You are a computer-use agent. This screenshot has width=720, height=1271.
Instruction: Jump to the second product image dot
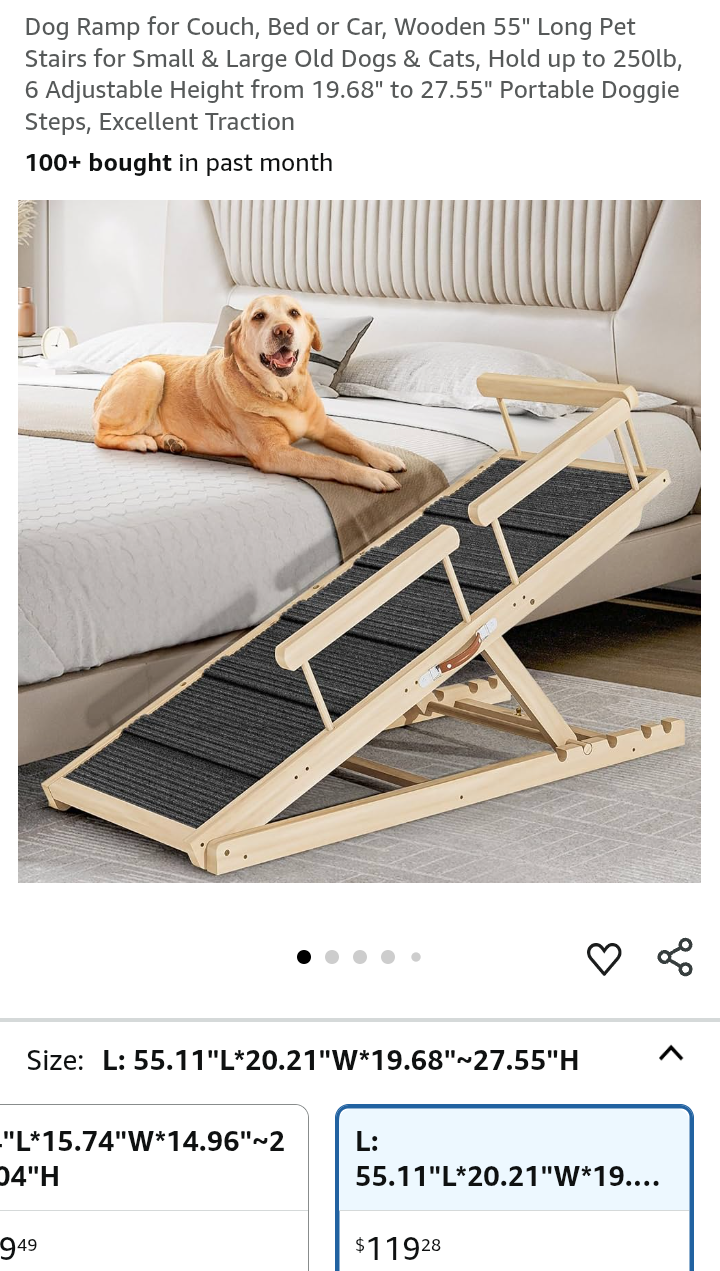tap(332, 957)
